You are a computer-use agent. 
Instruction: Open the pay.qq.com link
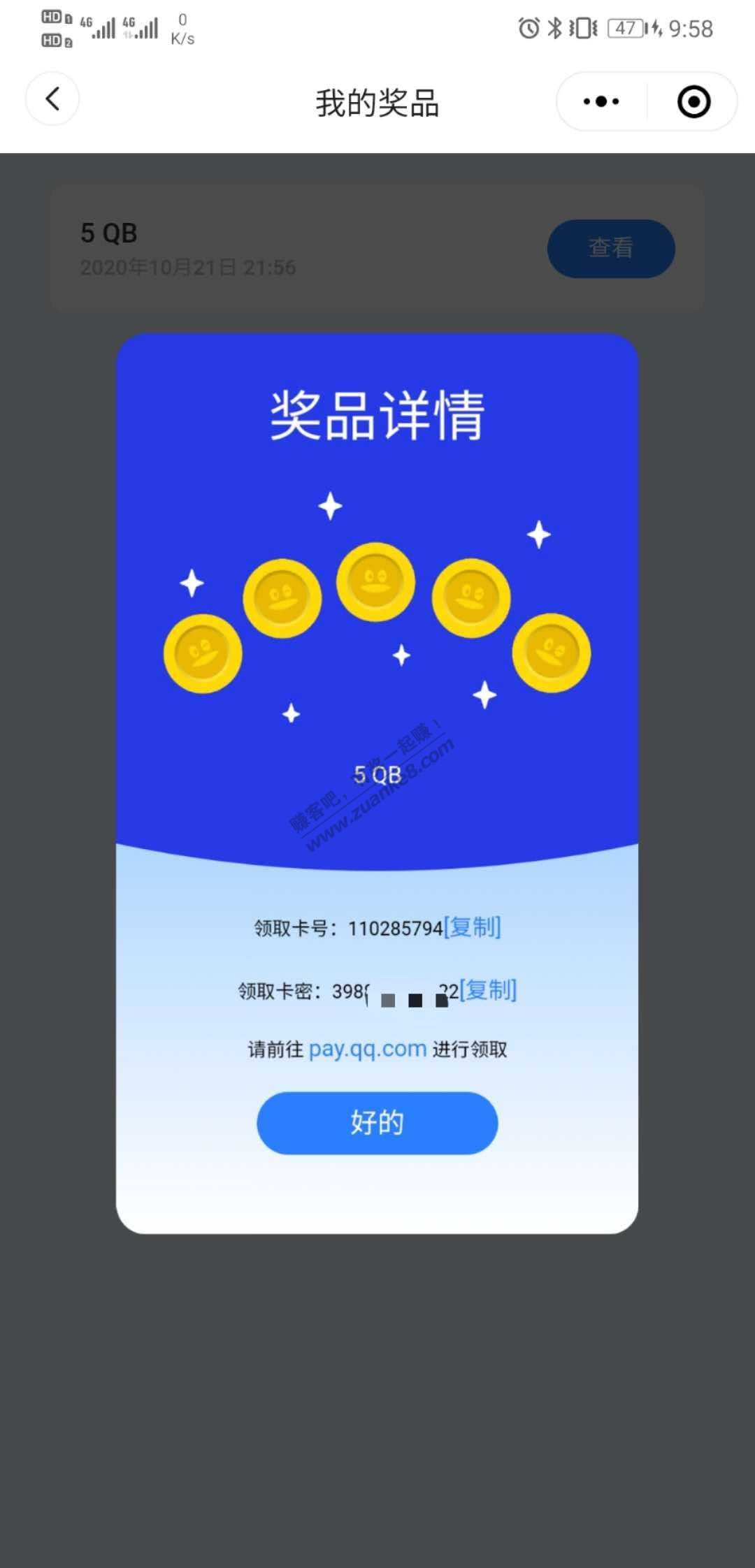point(368,1049)
